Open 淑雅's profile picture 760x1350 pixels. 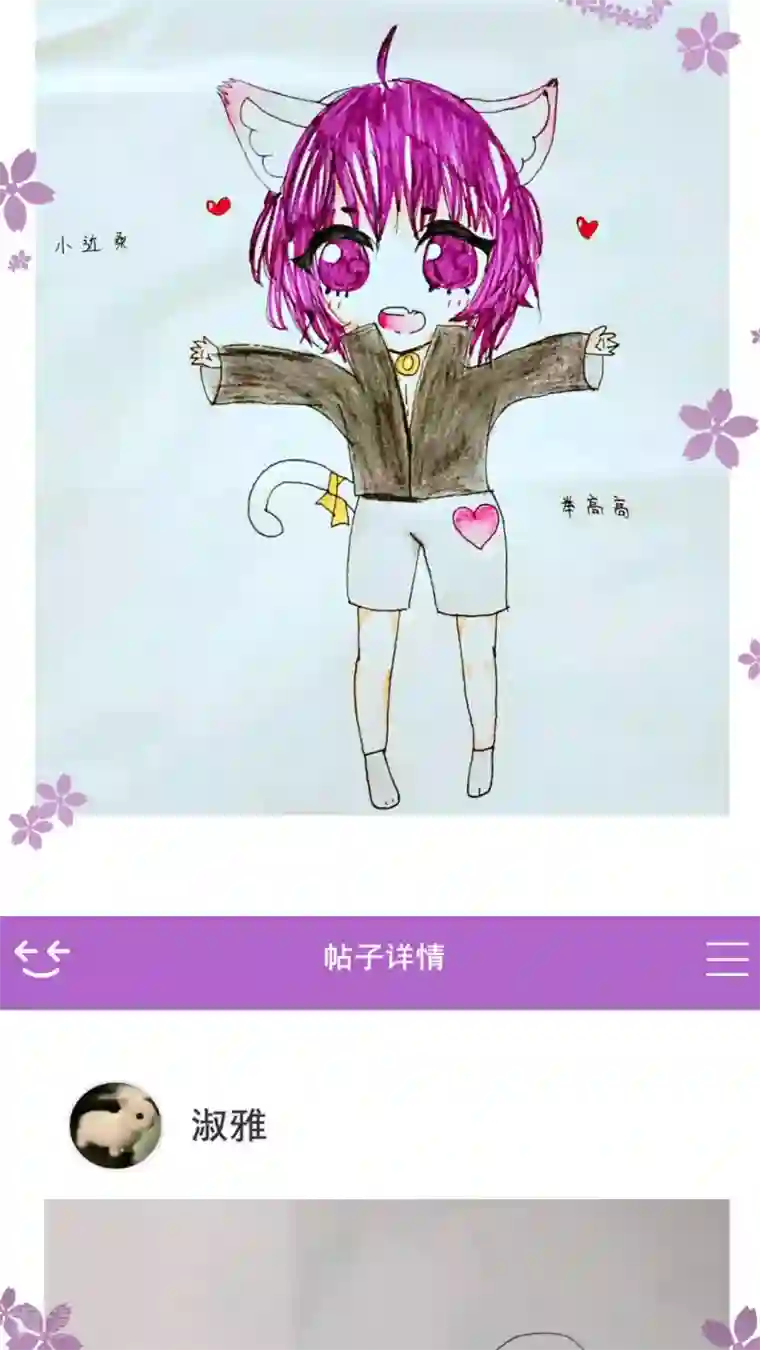click(x=115, y=1125)
